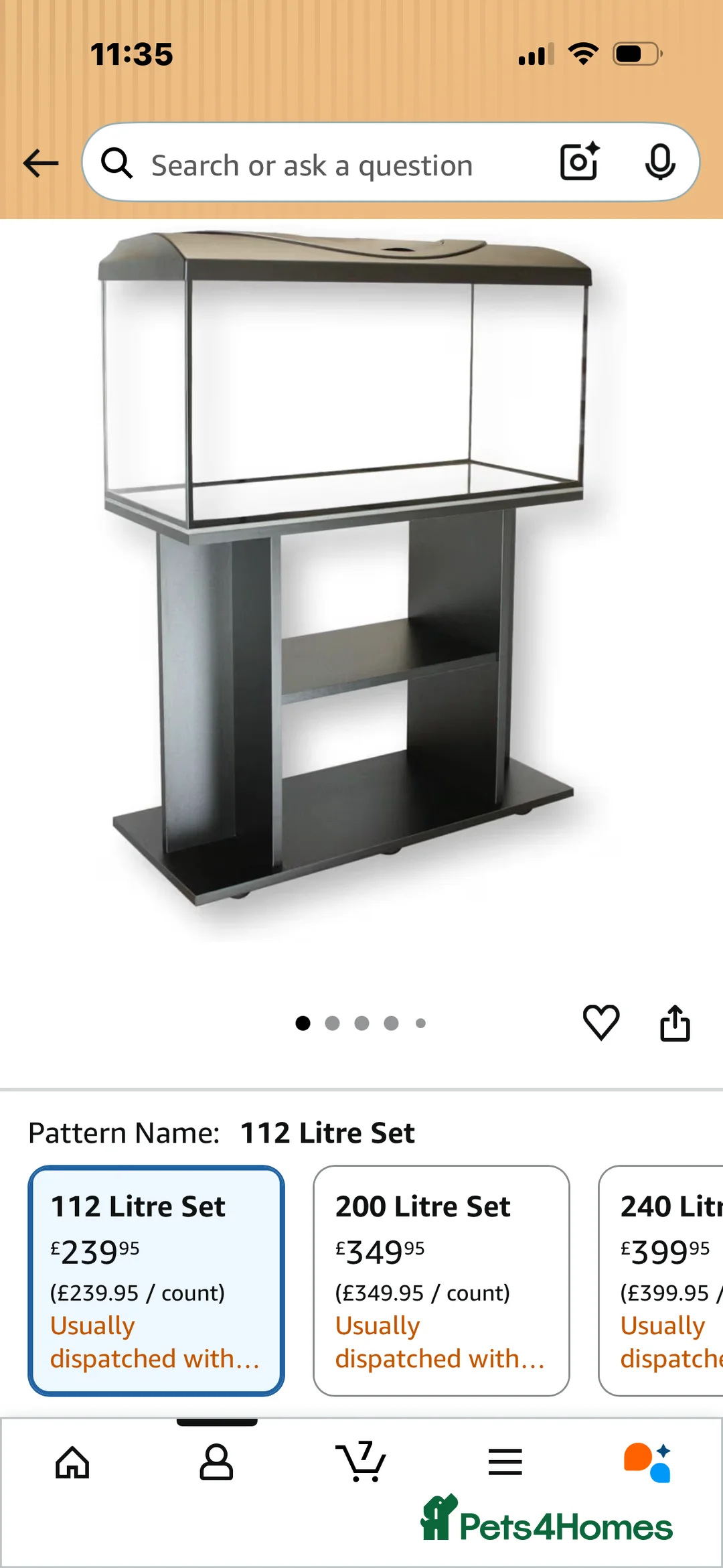Tap the search or ask a question field

coord(335,165)
